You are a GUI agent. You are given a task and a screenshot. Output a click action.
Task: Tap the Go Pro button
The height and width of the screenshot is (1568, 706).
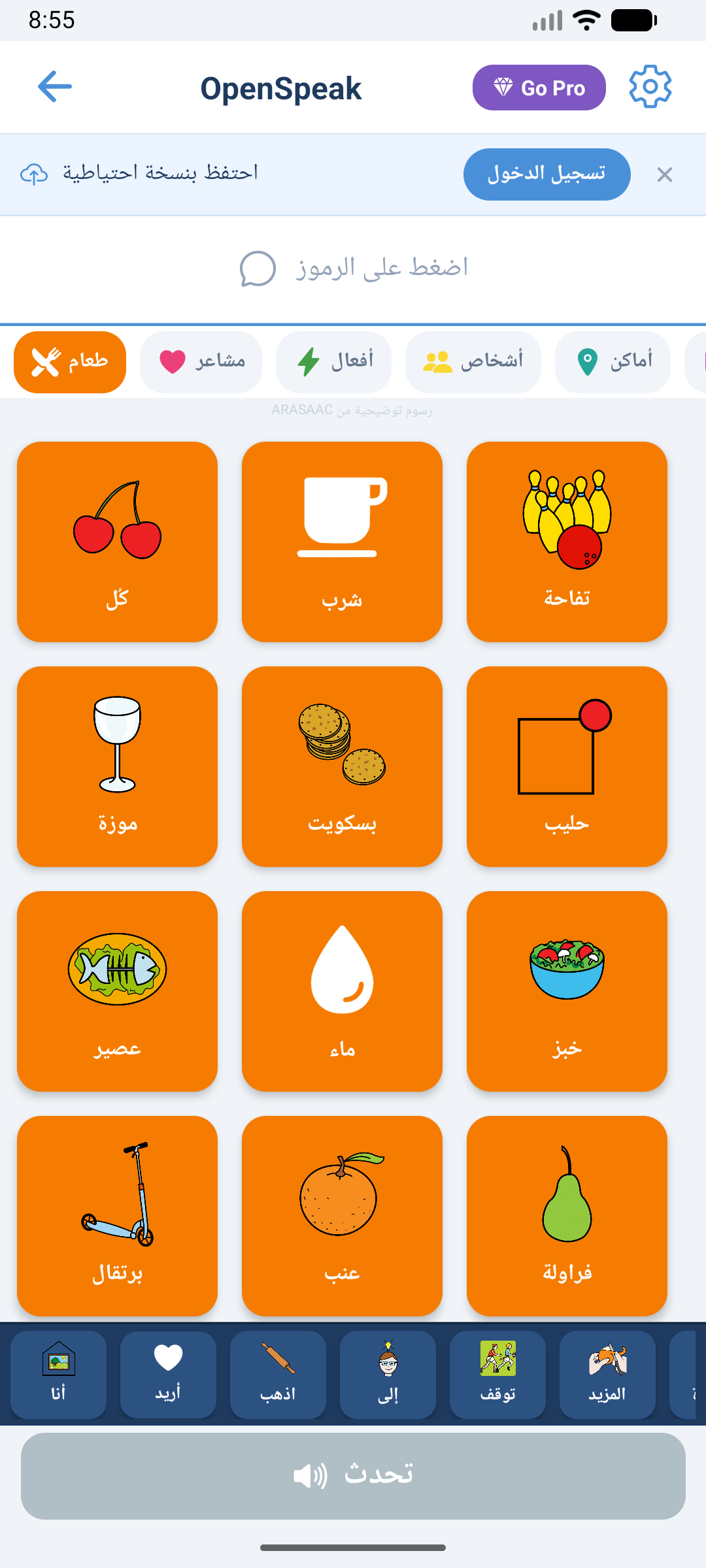tap(539, 88)
